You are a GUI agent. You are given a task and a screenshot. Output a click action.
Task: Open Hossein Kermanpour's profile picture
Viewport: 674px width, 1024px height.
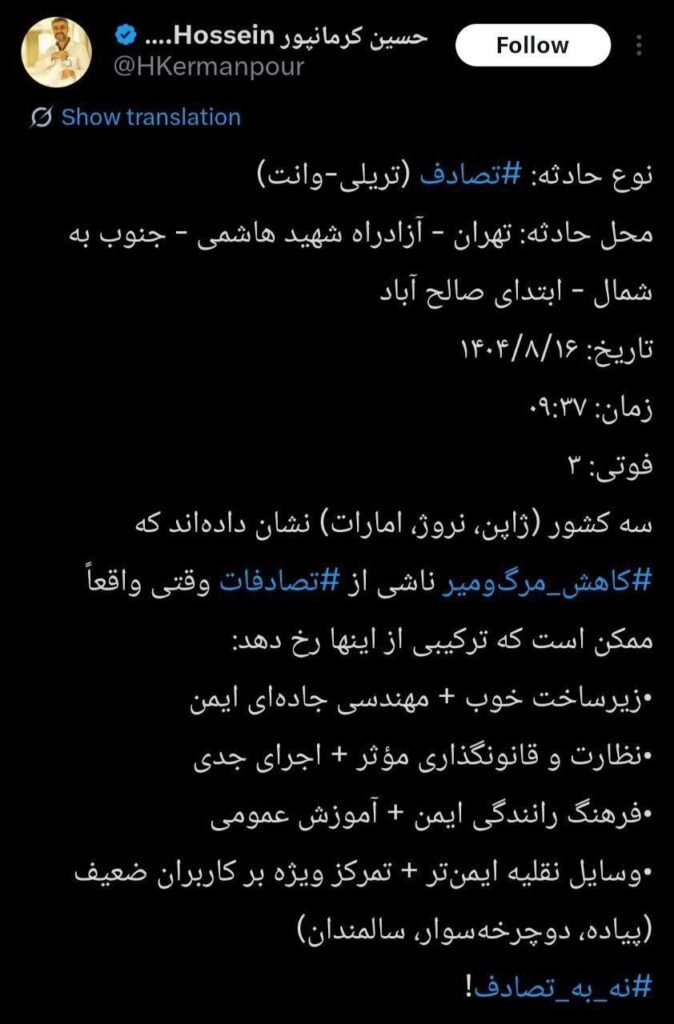coord(59,54)
